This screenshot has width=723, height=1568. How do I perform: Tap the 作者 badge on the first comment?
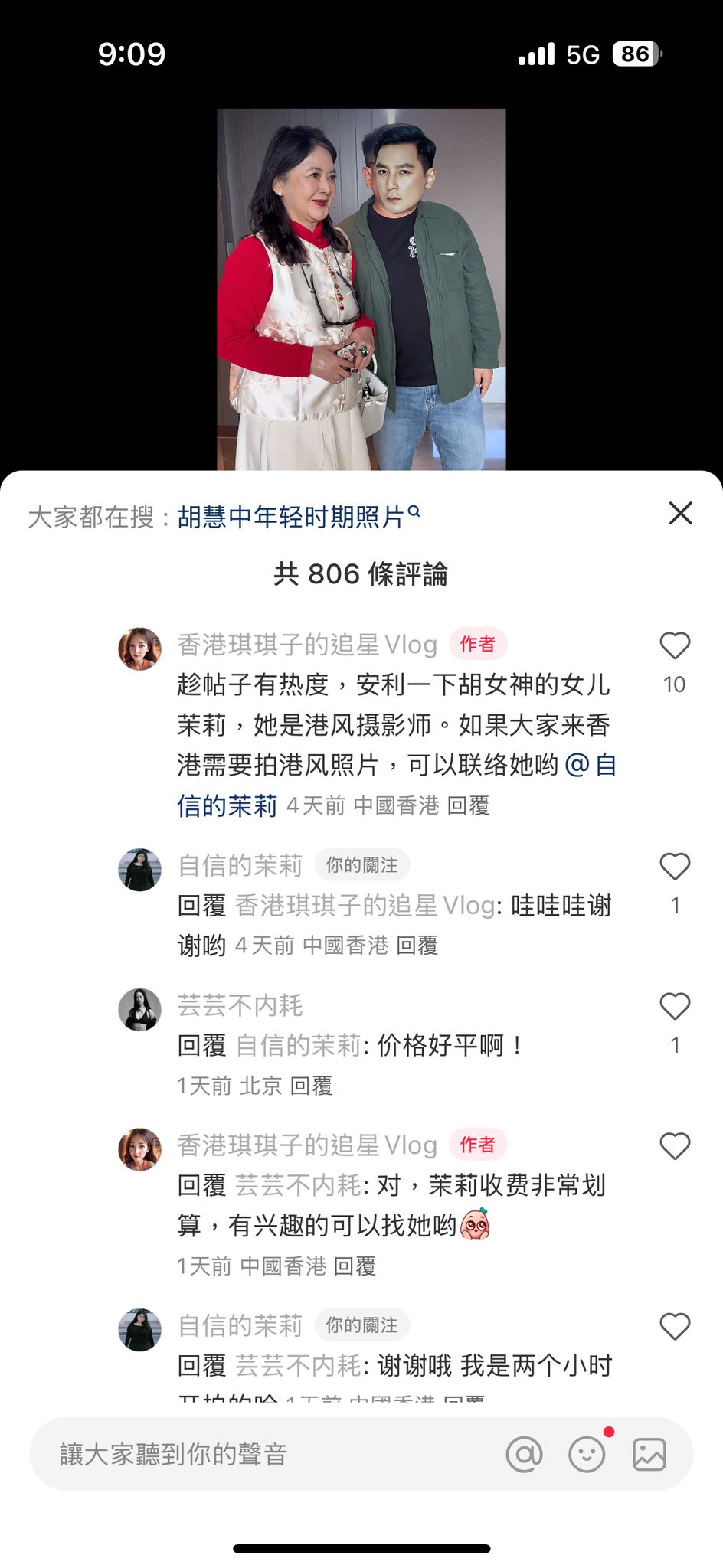(x=477, y=645)
